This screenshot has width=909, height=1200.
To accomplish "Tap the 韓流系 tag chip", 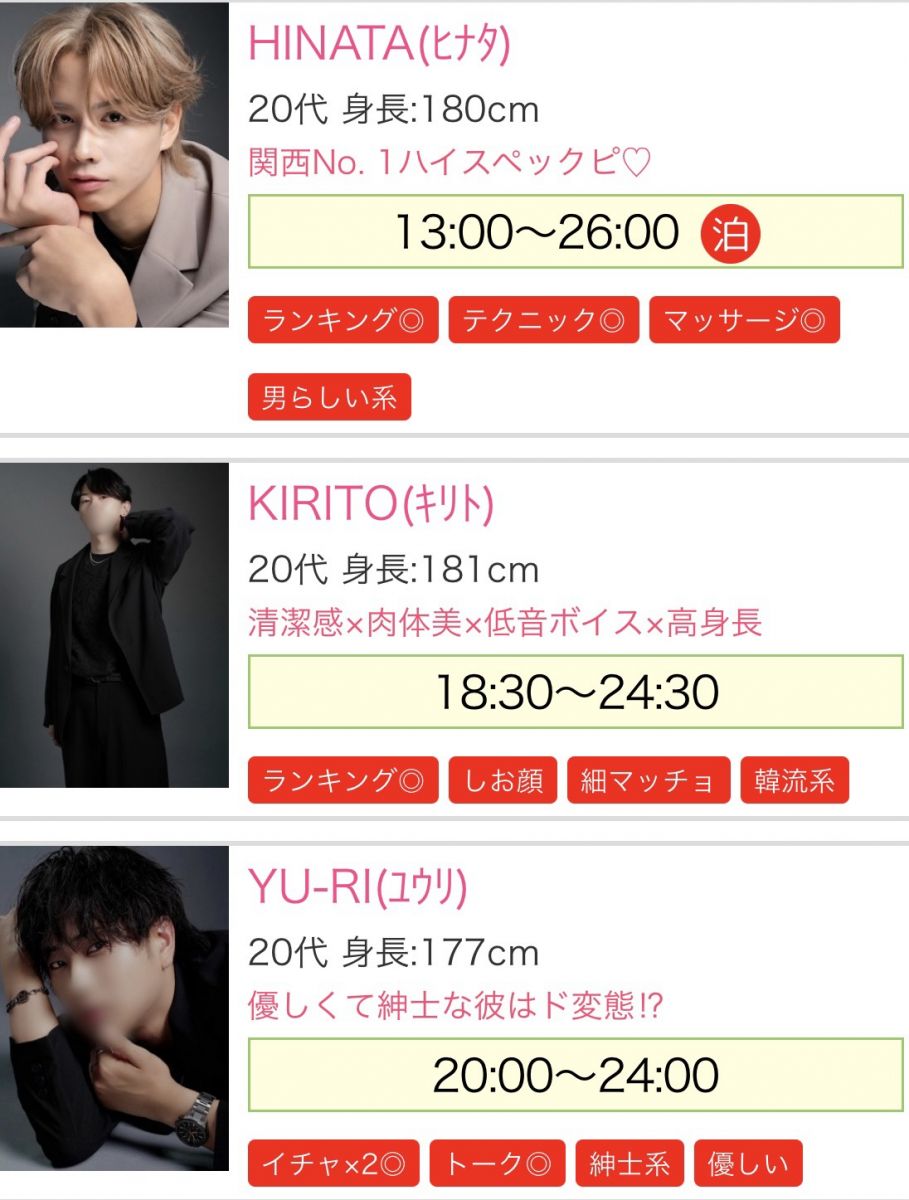I will (x=794, y=780).
